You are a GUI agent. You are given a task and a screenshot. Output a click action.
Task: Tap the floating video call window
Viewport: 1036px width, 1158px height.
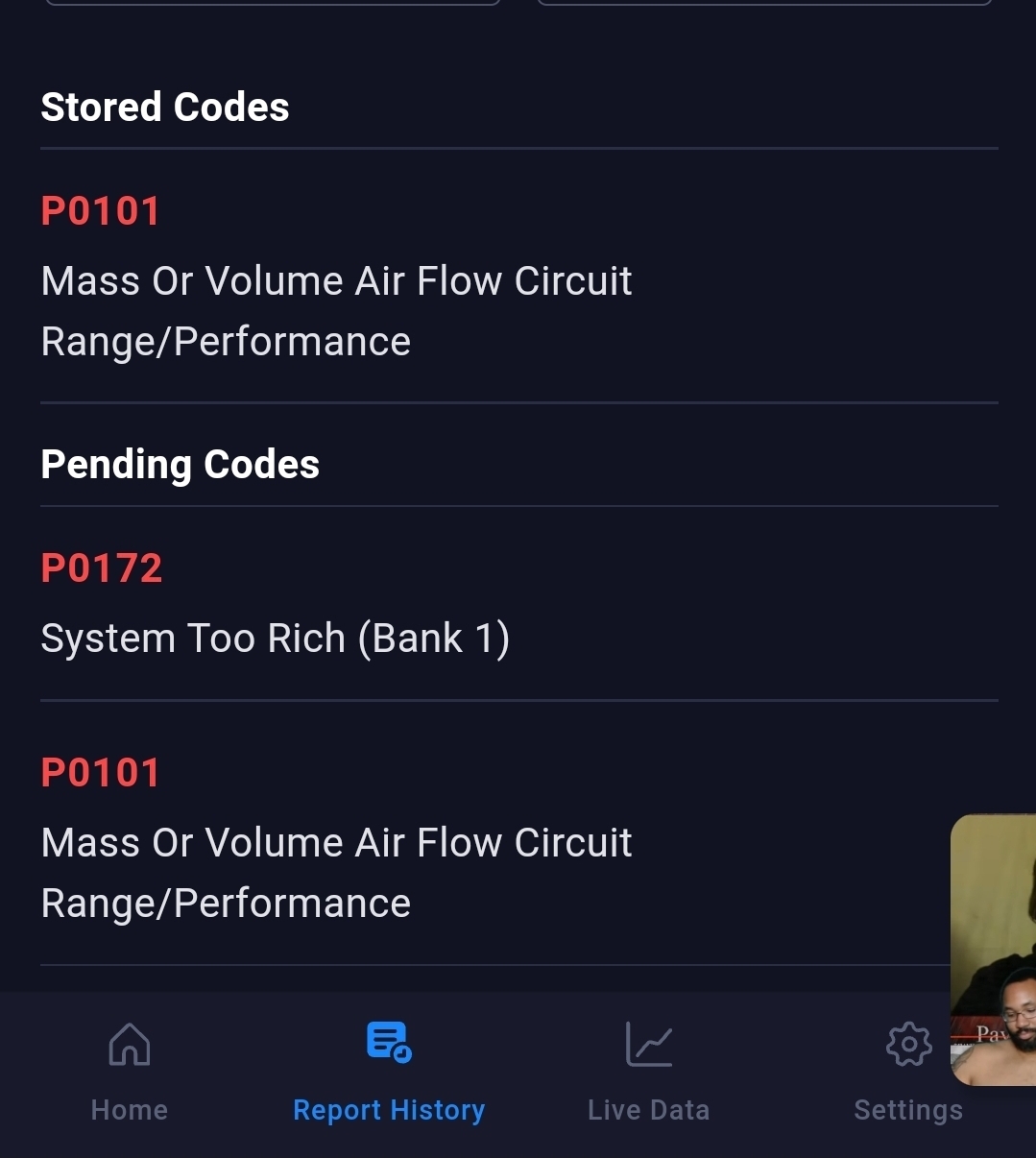(994, 951)
